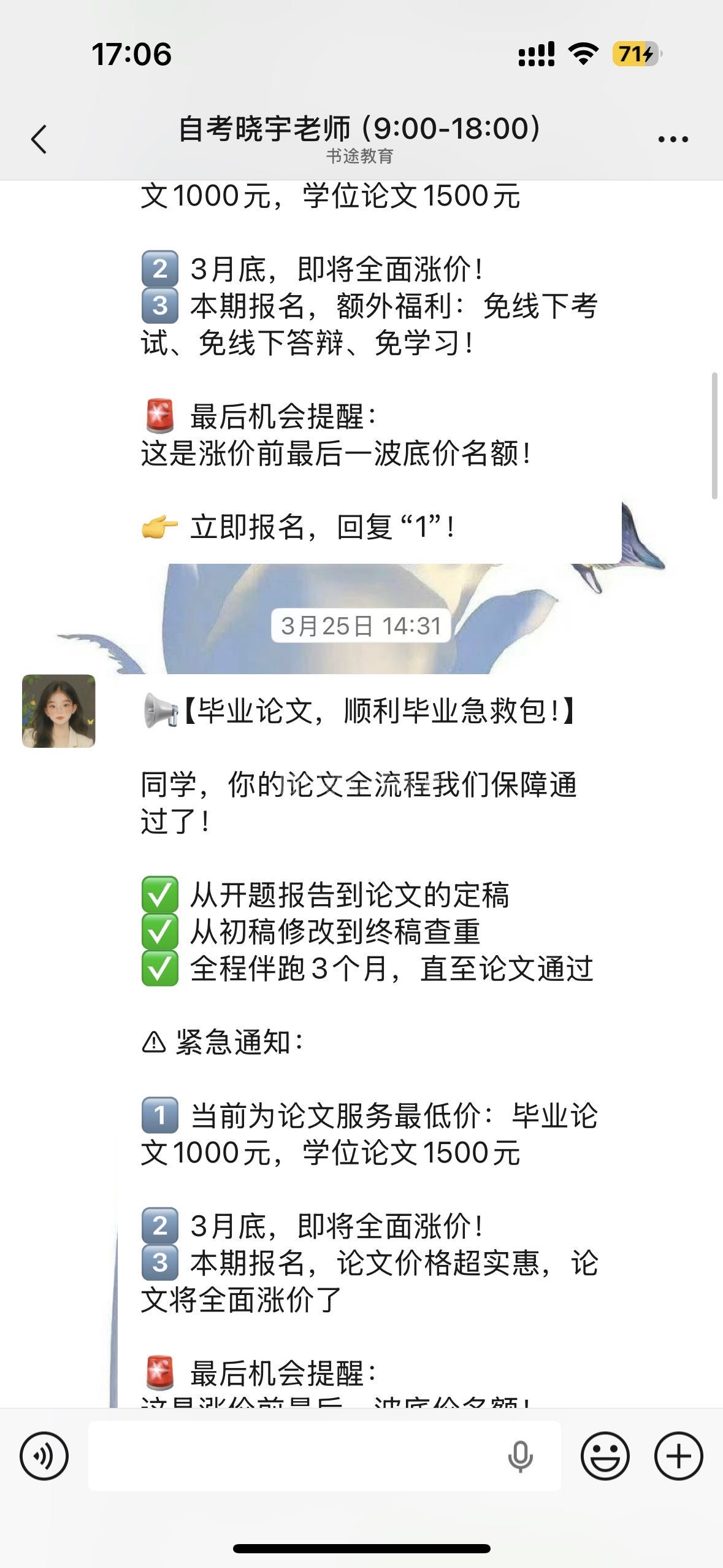Open the plus attachment menu
Viewport: 723px width, 1568px height.
click(678, 1456)
